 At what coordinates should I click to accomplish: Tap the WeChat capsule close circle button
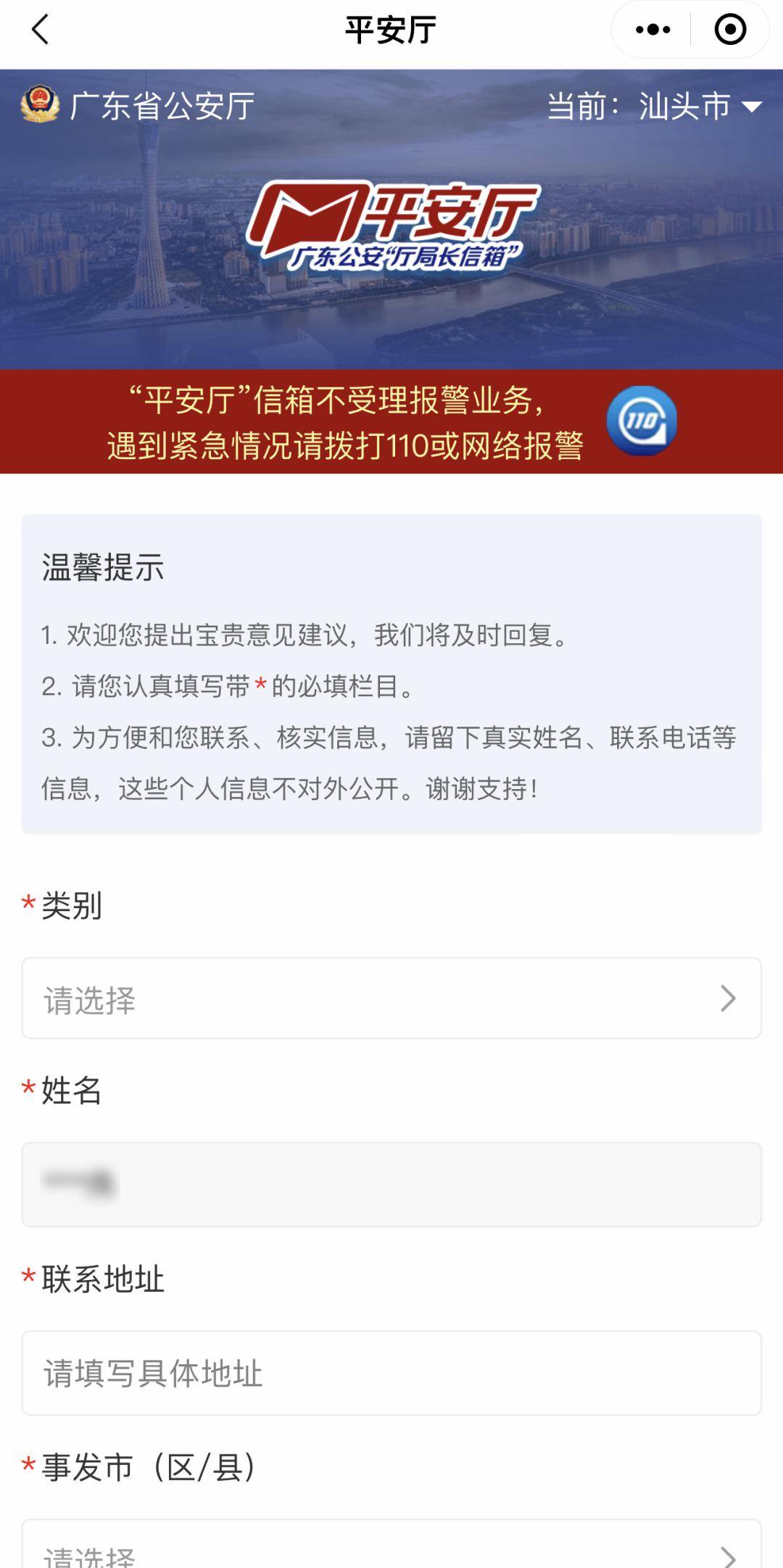730,30
